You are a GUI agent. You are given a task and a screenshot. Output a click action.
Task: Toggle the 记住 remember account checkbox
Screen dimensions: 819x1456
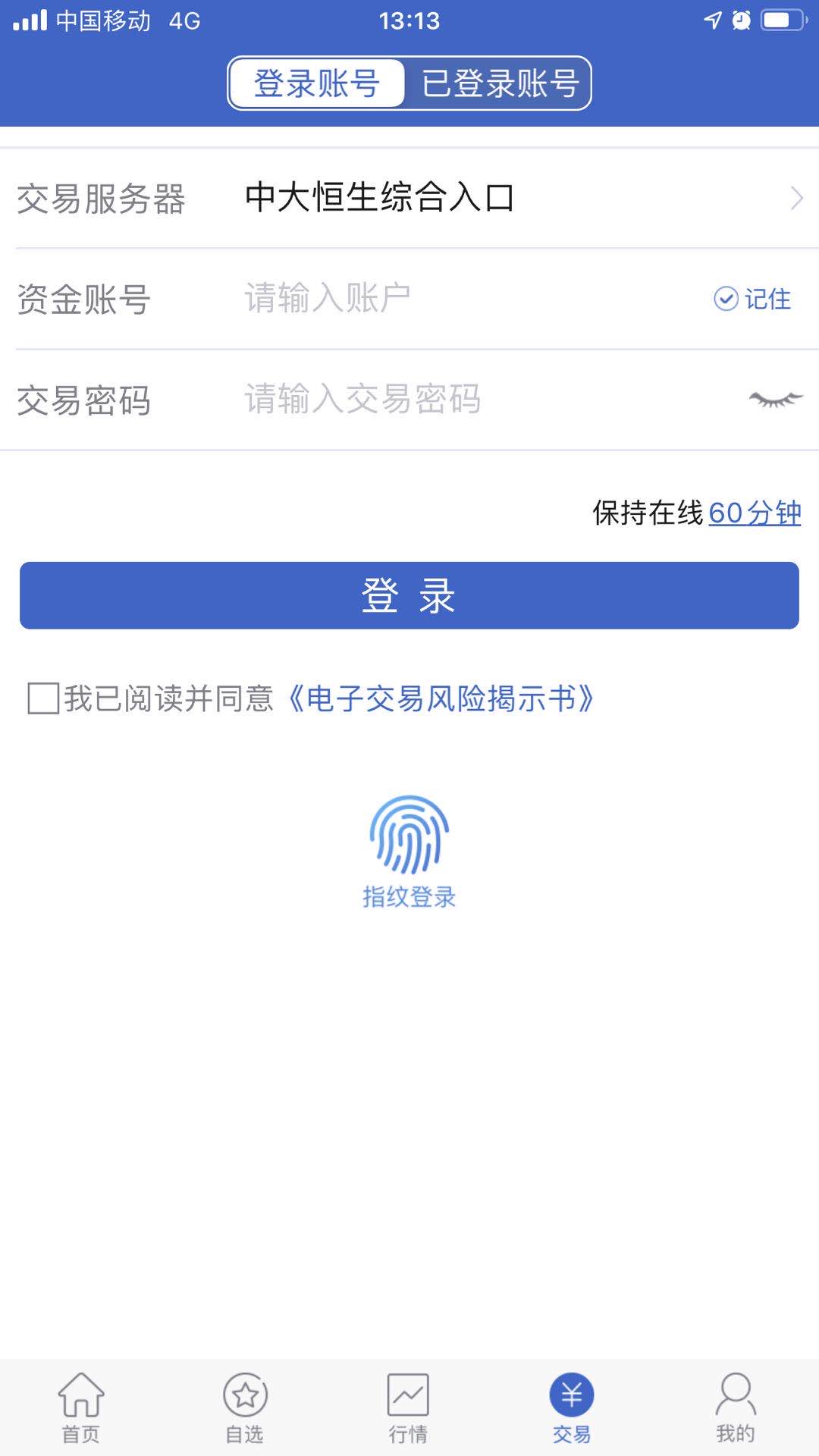726,299
